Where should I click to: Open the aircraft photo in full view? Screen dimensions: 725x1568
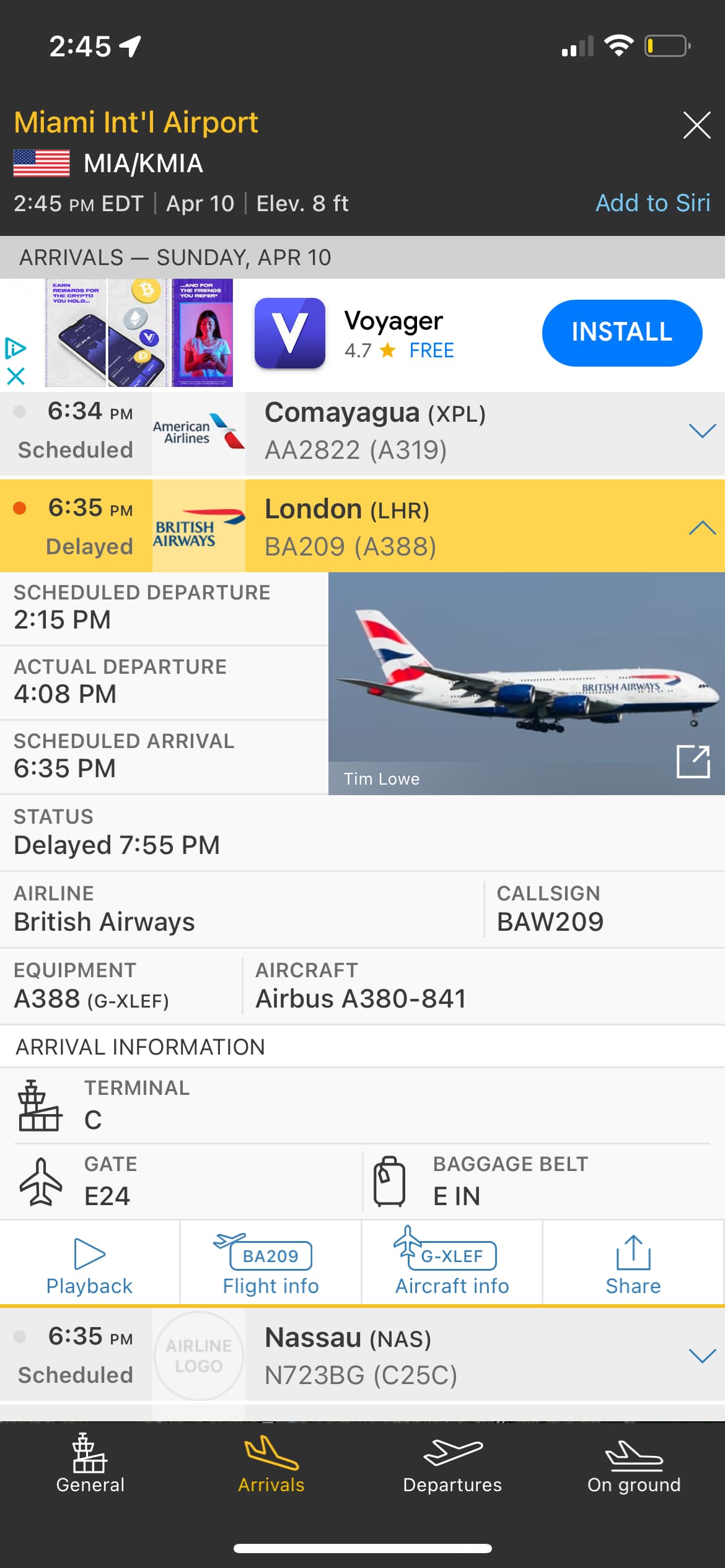pyautogui.click(x=693, y=761)
